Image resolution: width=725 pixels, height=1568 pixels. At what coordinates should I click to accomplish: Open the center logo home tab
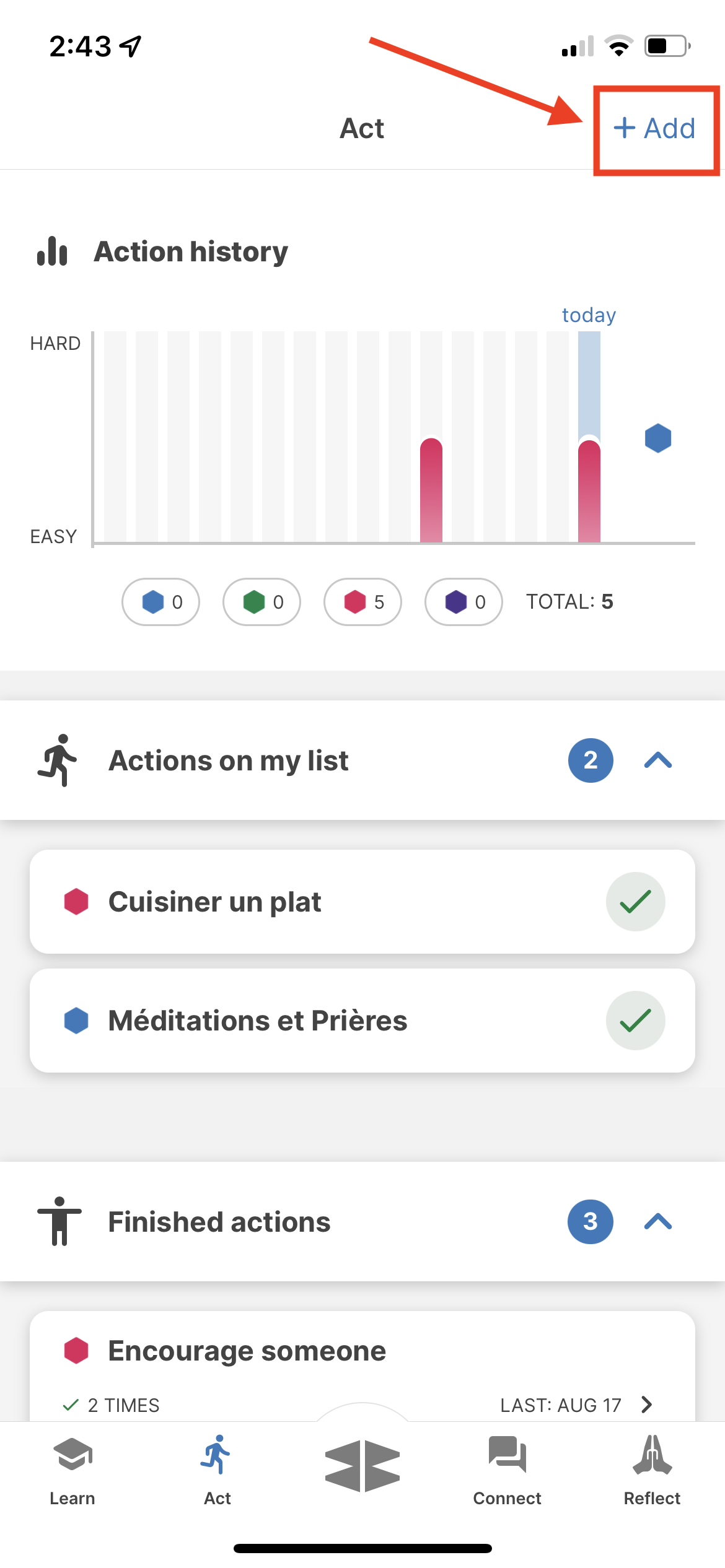(362, 1466)
